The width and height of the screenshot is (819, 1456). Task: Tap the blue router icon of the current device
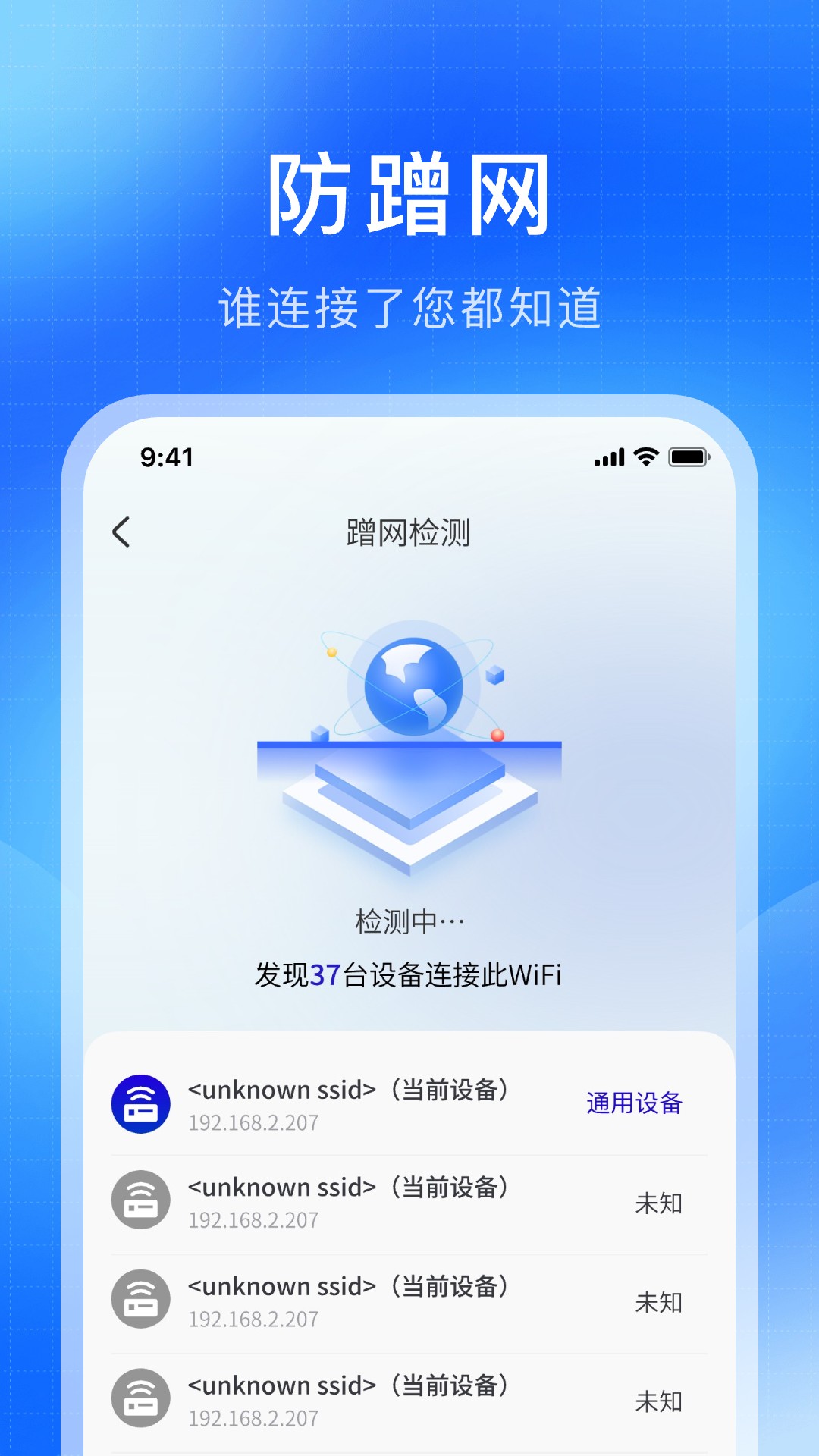coord(139,1104)
